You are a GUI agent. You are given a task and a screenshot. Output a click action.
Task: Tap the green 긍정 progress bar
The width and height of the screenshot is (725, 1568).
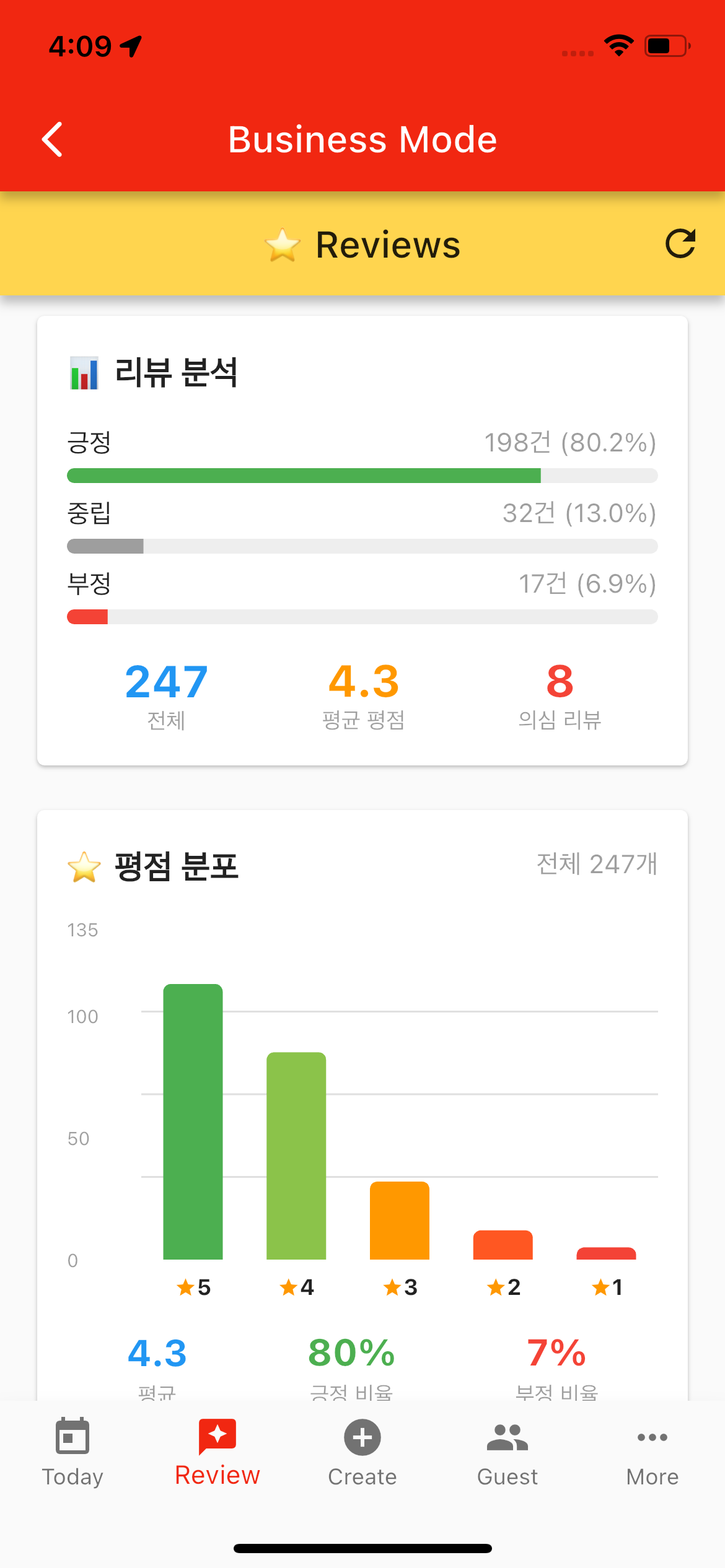(x=304, y=476)
